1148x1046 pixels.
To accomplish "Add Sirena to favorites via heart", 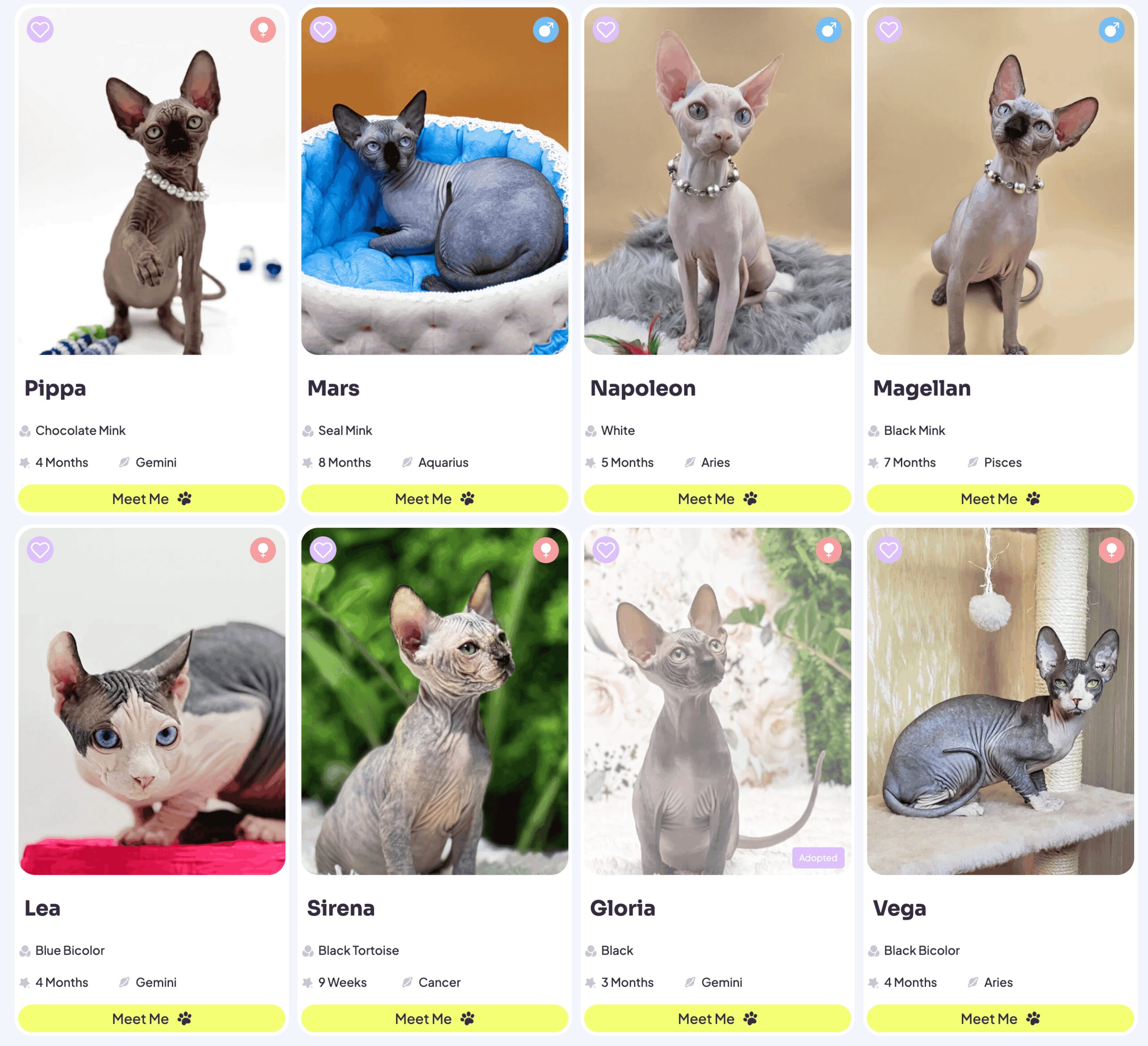I will (x=323, y=550).
